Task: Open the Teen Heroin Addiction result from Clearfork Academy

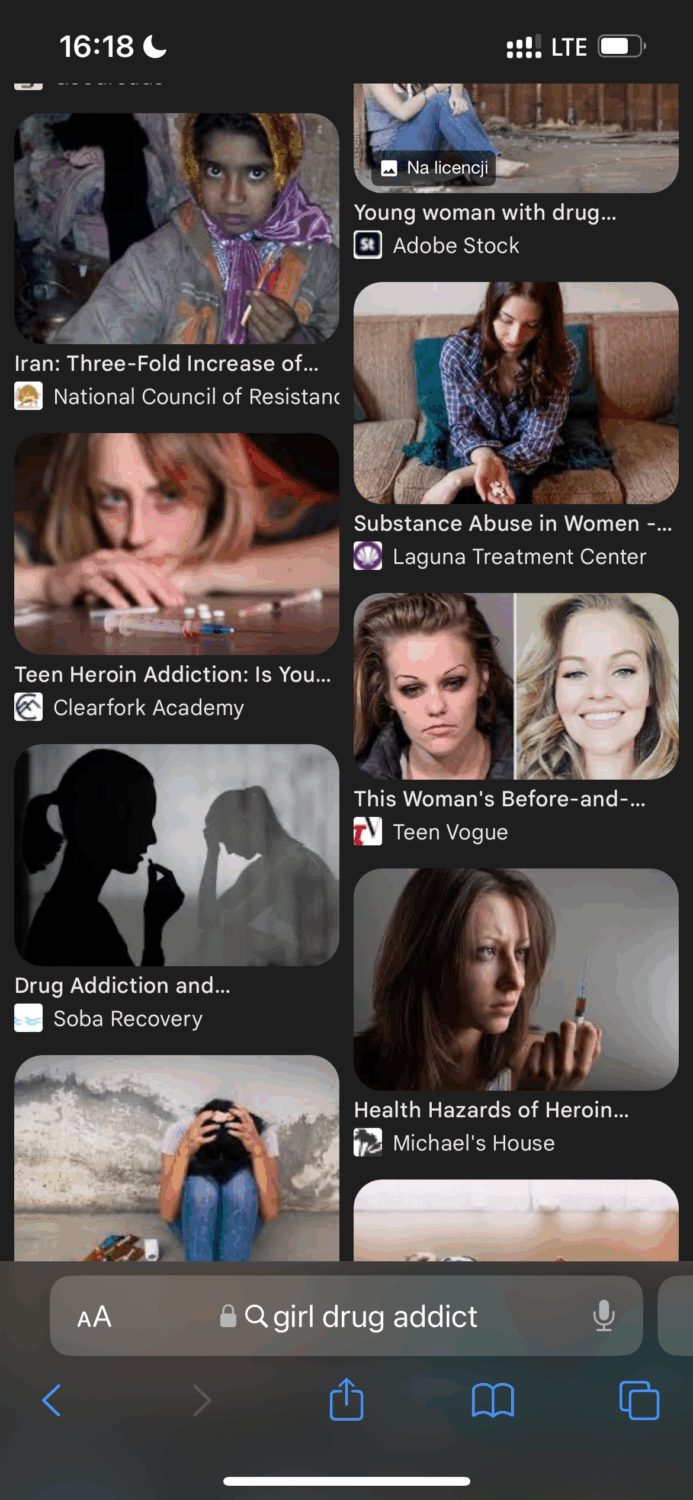Action: click(x=176, y=544)
